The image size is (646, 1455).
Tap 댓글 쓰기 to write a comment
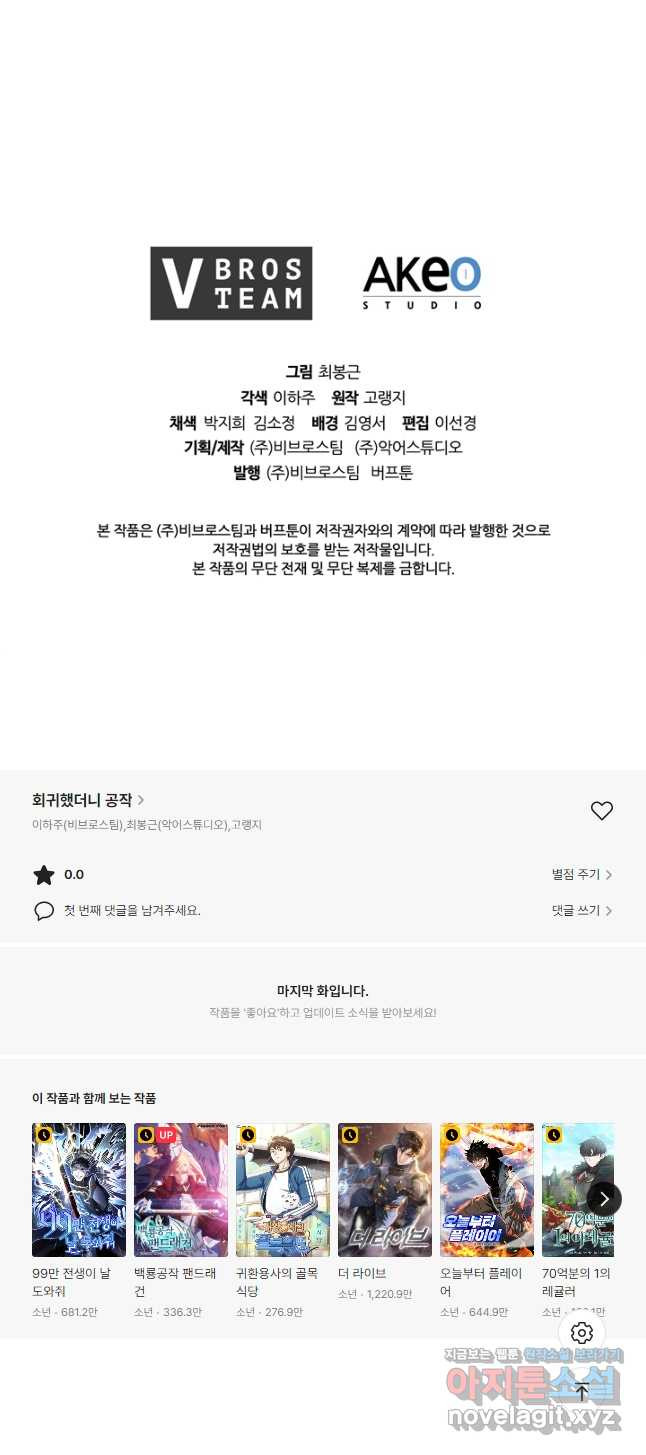click(x=582, y=911)
